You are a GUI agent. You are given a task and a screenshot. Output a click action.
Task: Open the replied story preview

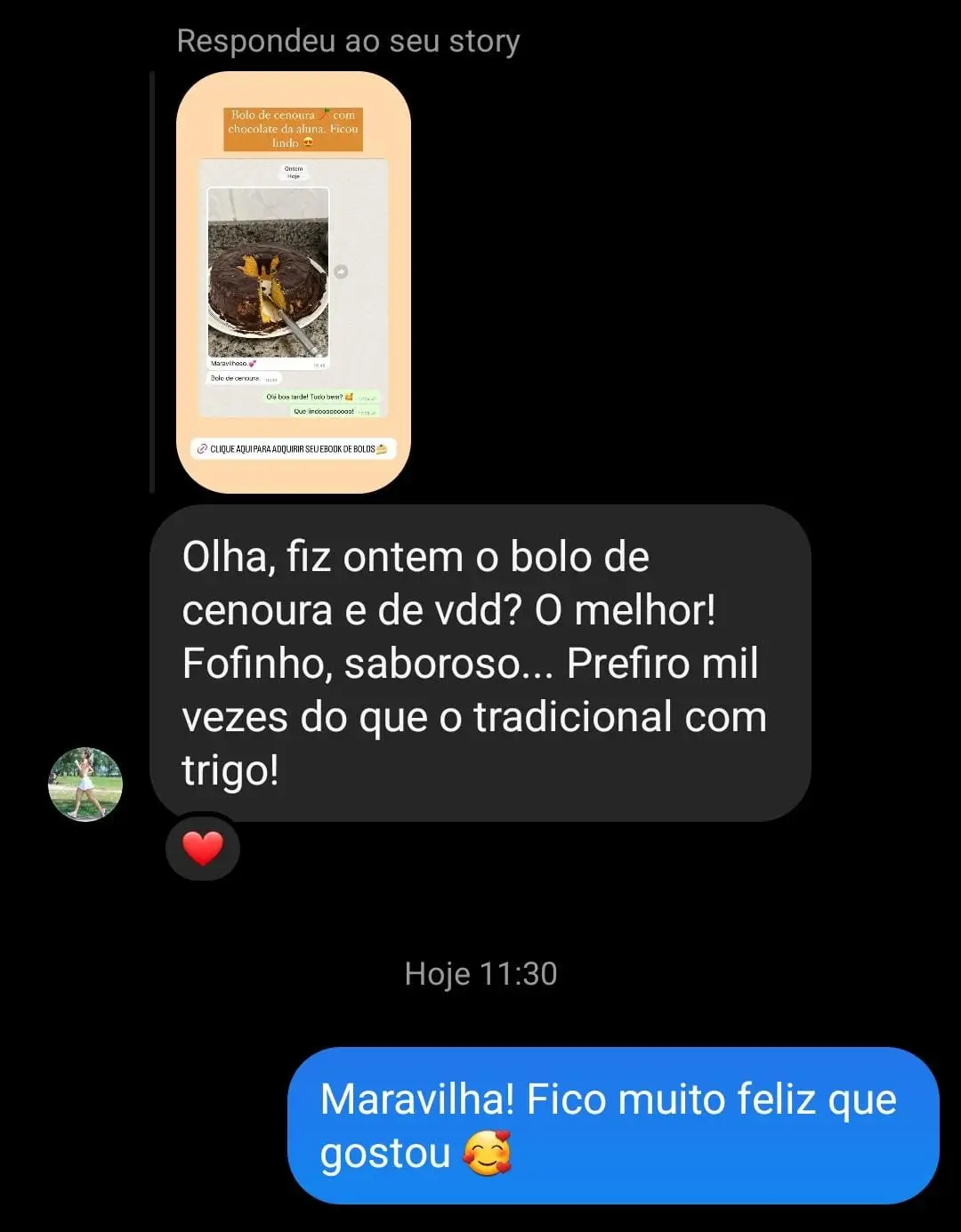point(294,282)
